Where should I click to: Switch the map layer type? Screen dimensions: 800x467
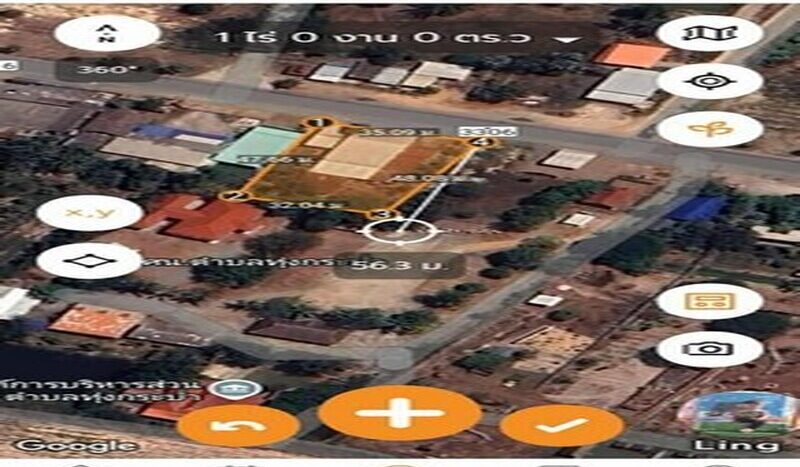[x=709, y=33]
